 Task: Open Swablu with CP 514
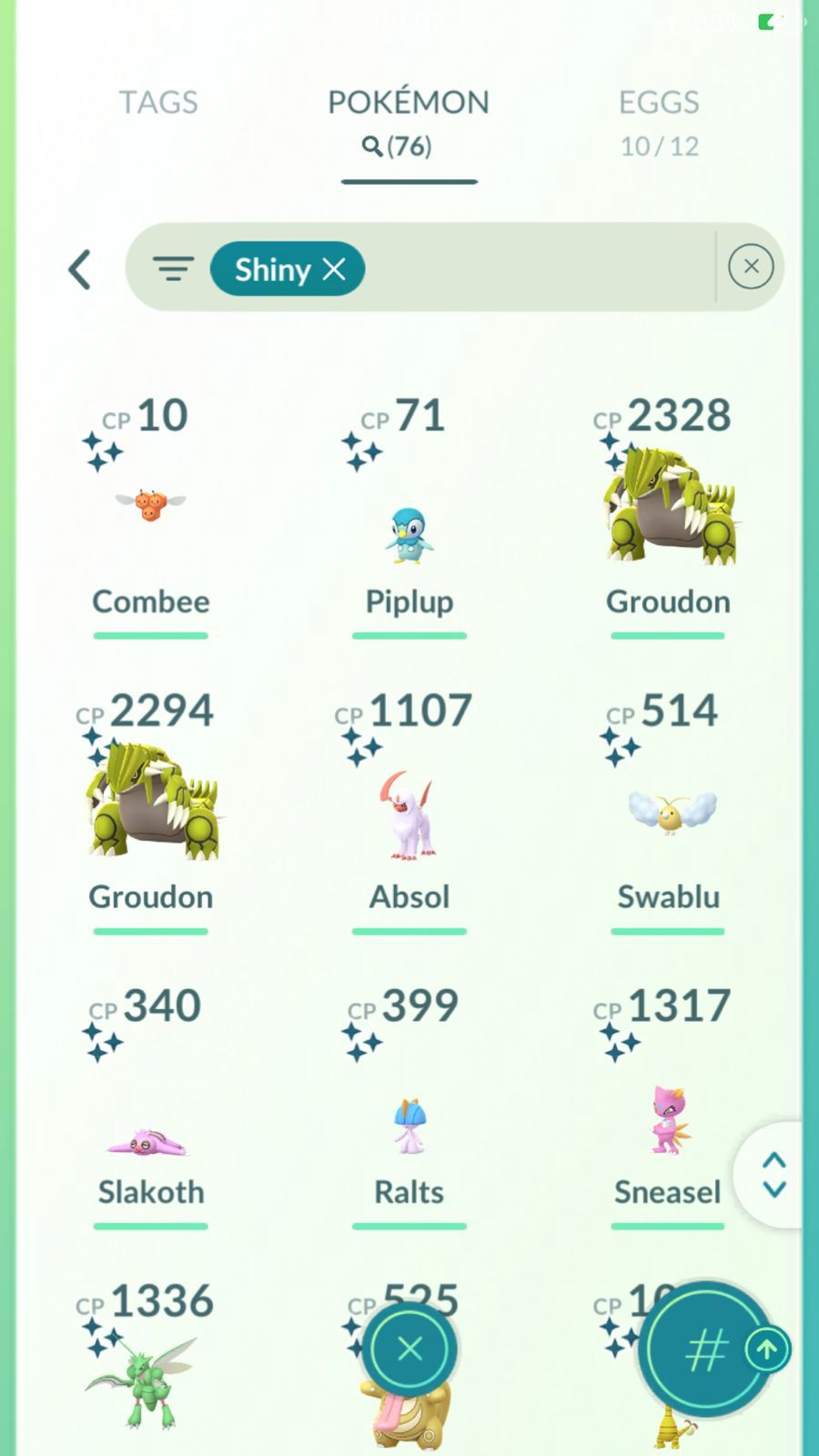pos(668,810)
